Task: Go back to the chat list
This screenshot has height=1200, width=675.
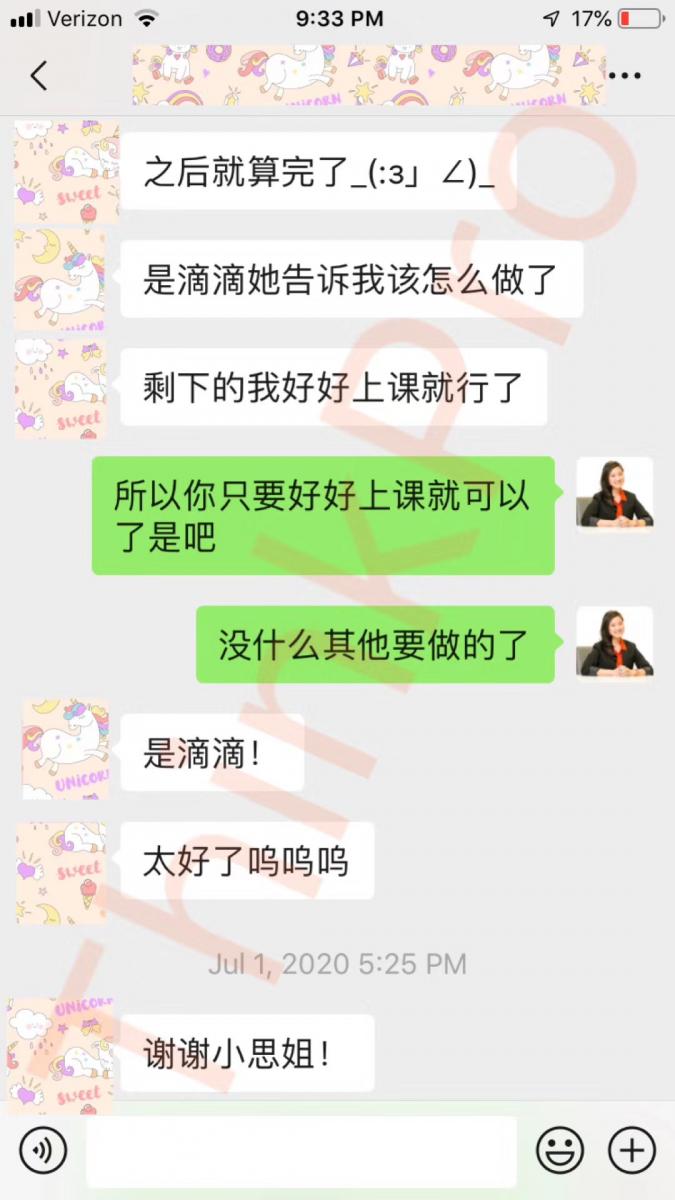Action: click(38, 76)
